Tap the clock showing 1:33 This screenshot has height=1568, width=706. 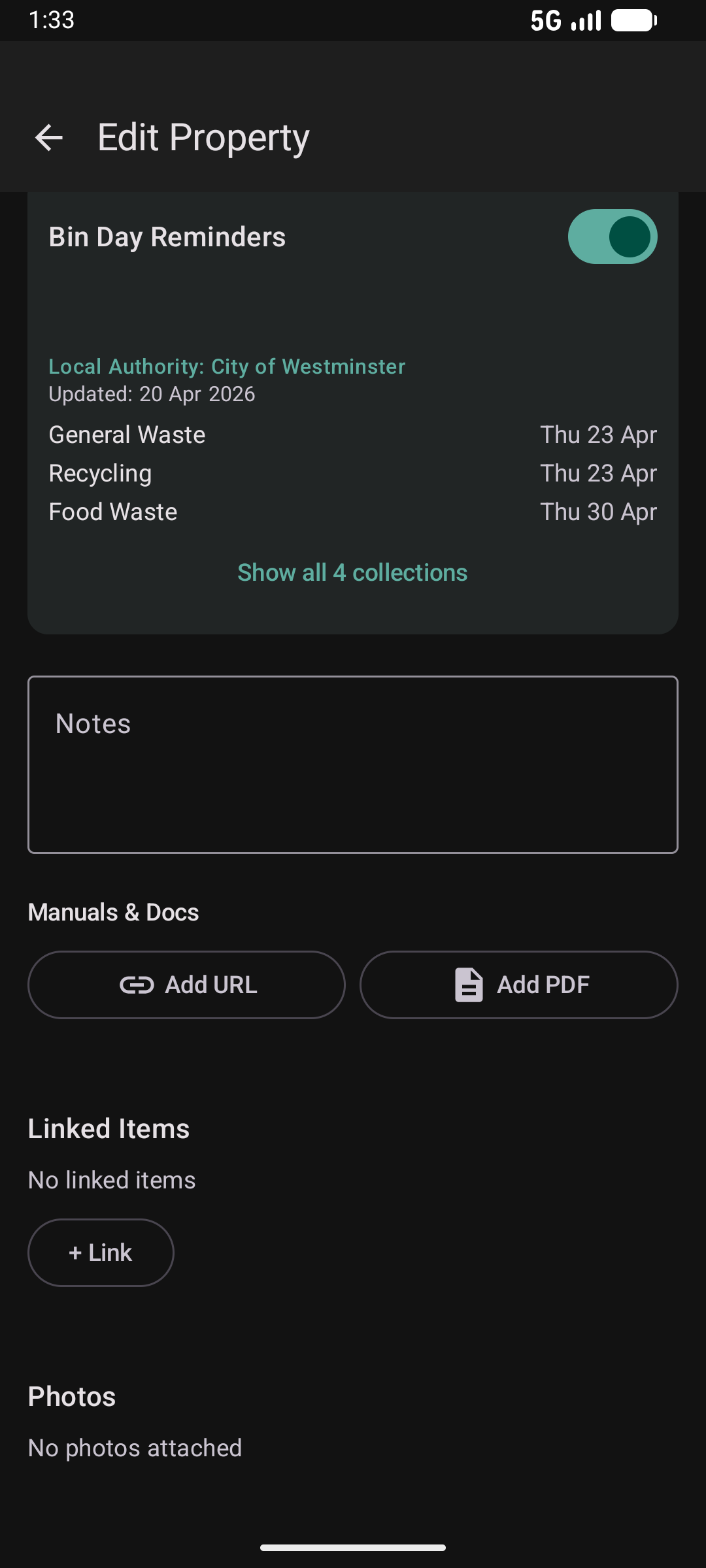pyautogui.click(x=51, y=20)
